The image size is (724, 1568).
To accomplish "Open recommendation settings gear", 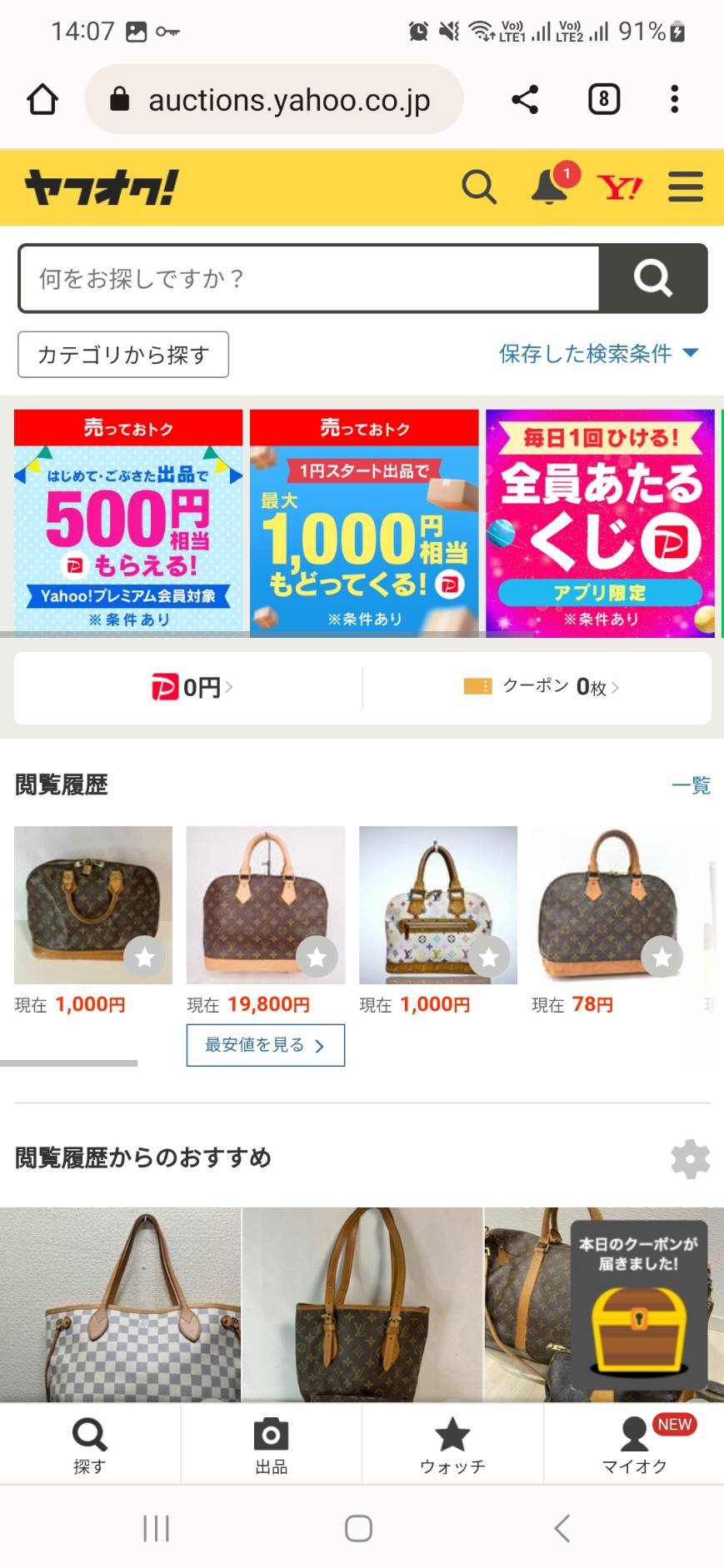I will 691,1159.
